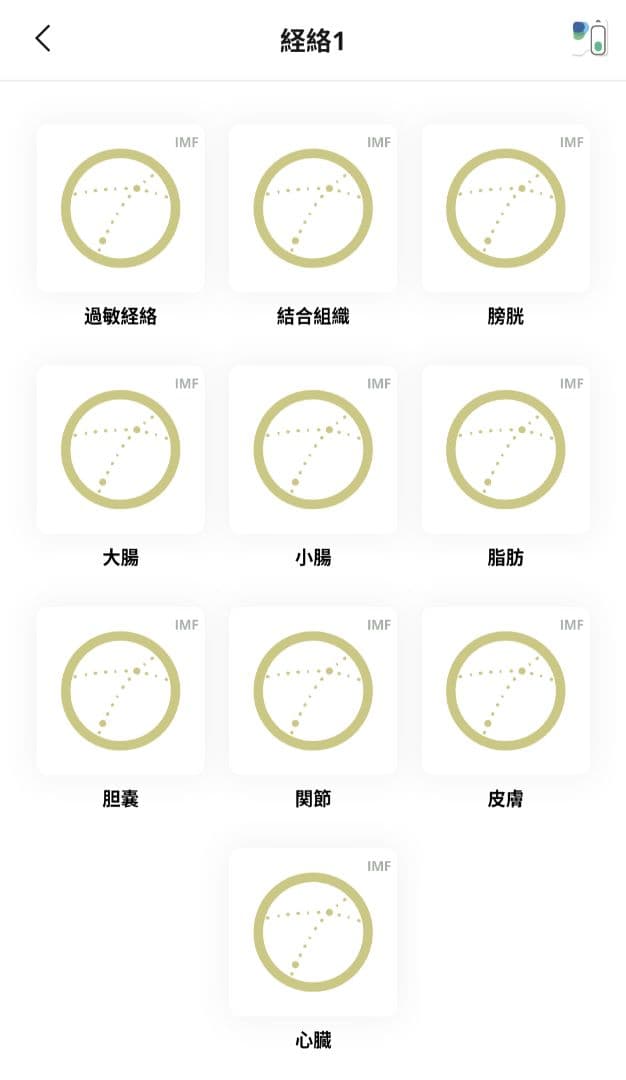
Task: Open the 過敏経絡 program tile
Action: point(120,208)
